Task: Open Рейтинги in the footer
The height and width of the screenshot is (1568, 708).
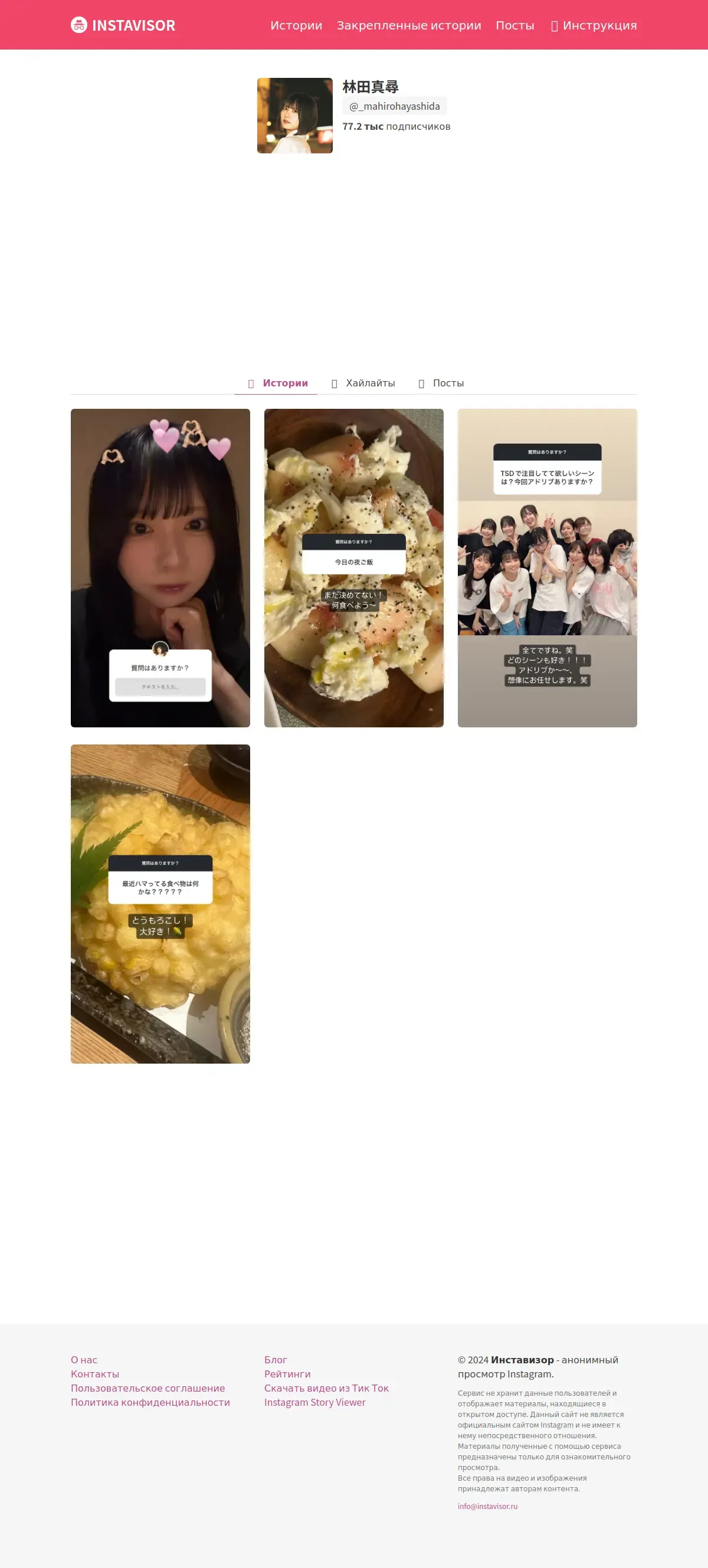Action: coord(287,1374)
